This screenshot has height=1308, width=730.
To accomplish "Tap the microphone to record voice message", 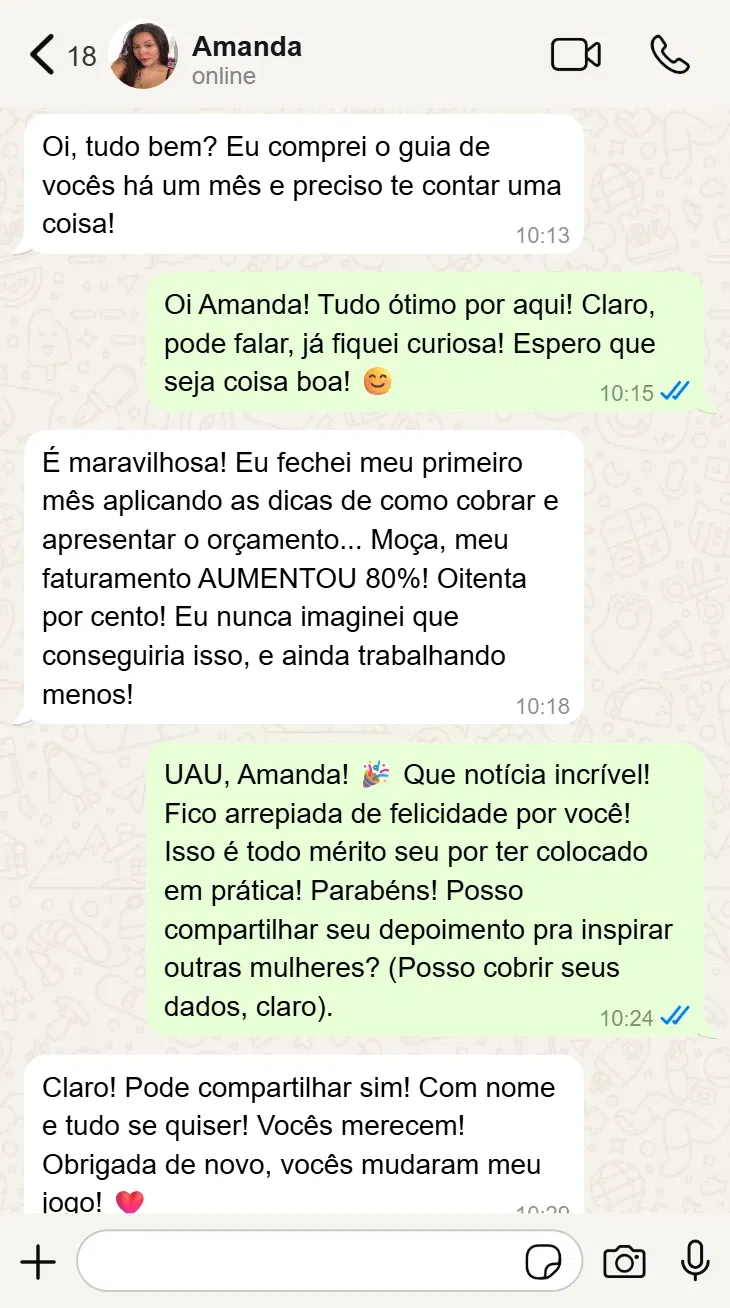I will 695,1261.
